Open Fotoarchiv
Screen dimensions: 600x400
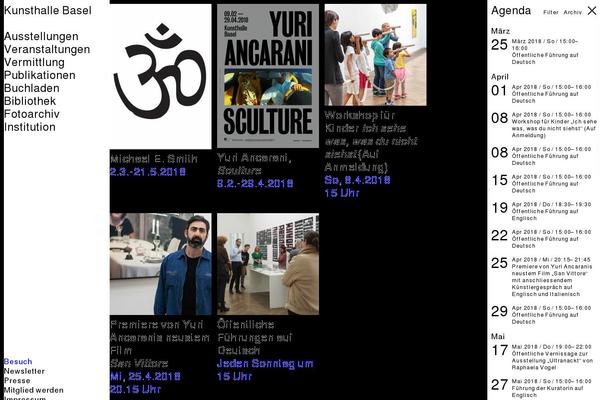click(31, 114)
